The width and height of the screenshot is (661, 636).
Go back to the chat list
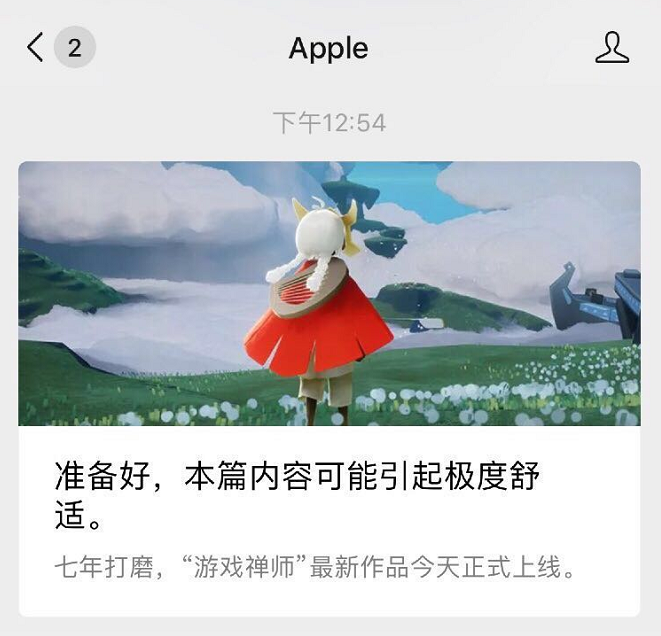tap(37, 47)
